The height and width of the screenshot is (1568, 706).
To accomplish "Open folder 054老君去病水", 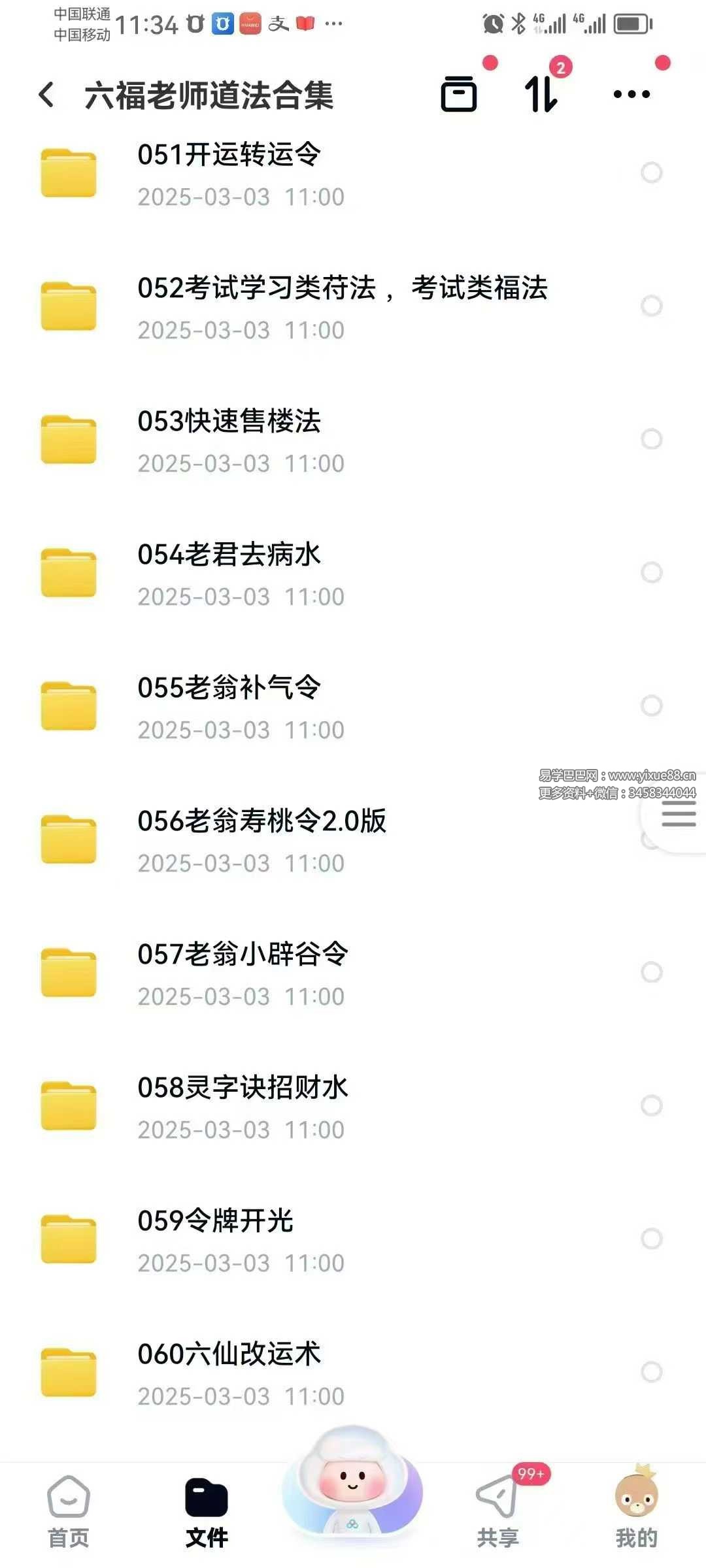I will 229,572.
